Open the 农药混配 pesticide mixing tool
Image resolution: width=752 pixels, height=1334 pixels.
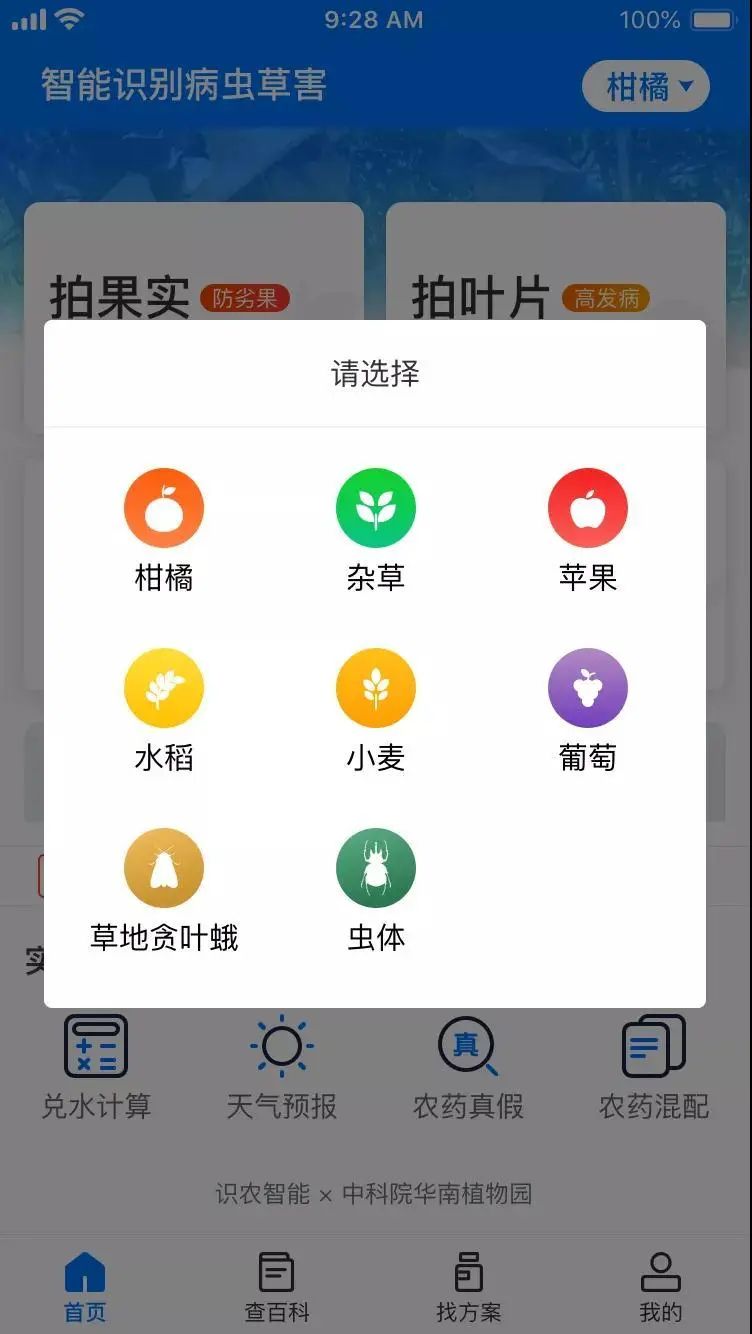tap(652, 1065)
